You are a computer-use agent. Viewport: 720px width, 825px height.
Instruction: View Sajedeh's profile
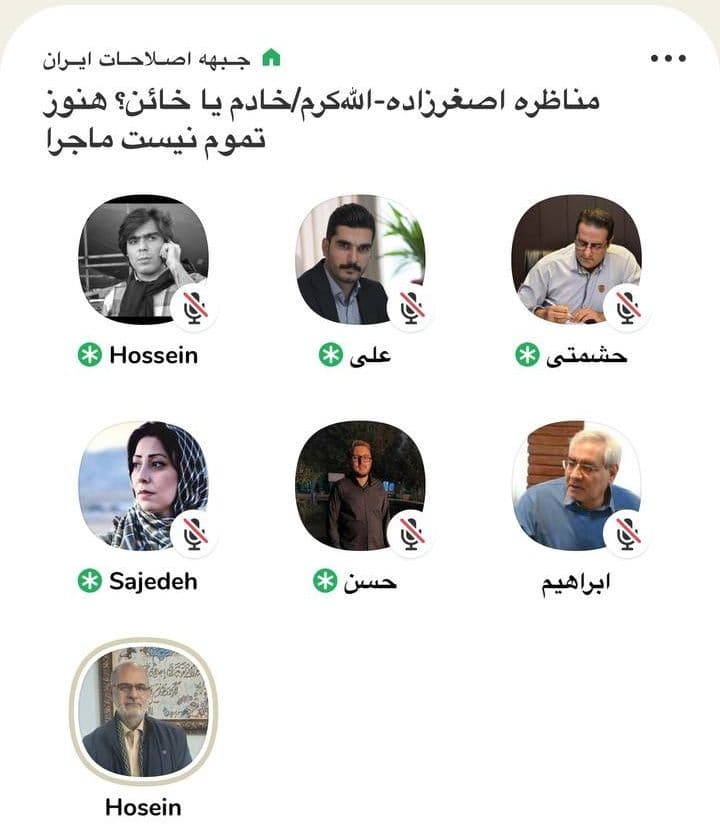pos(143,485)
